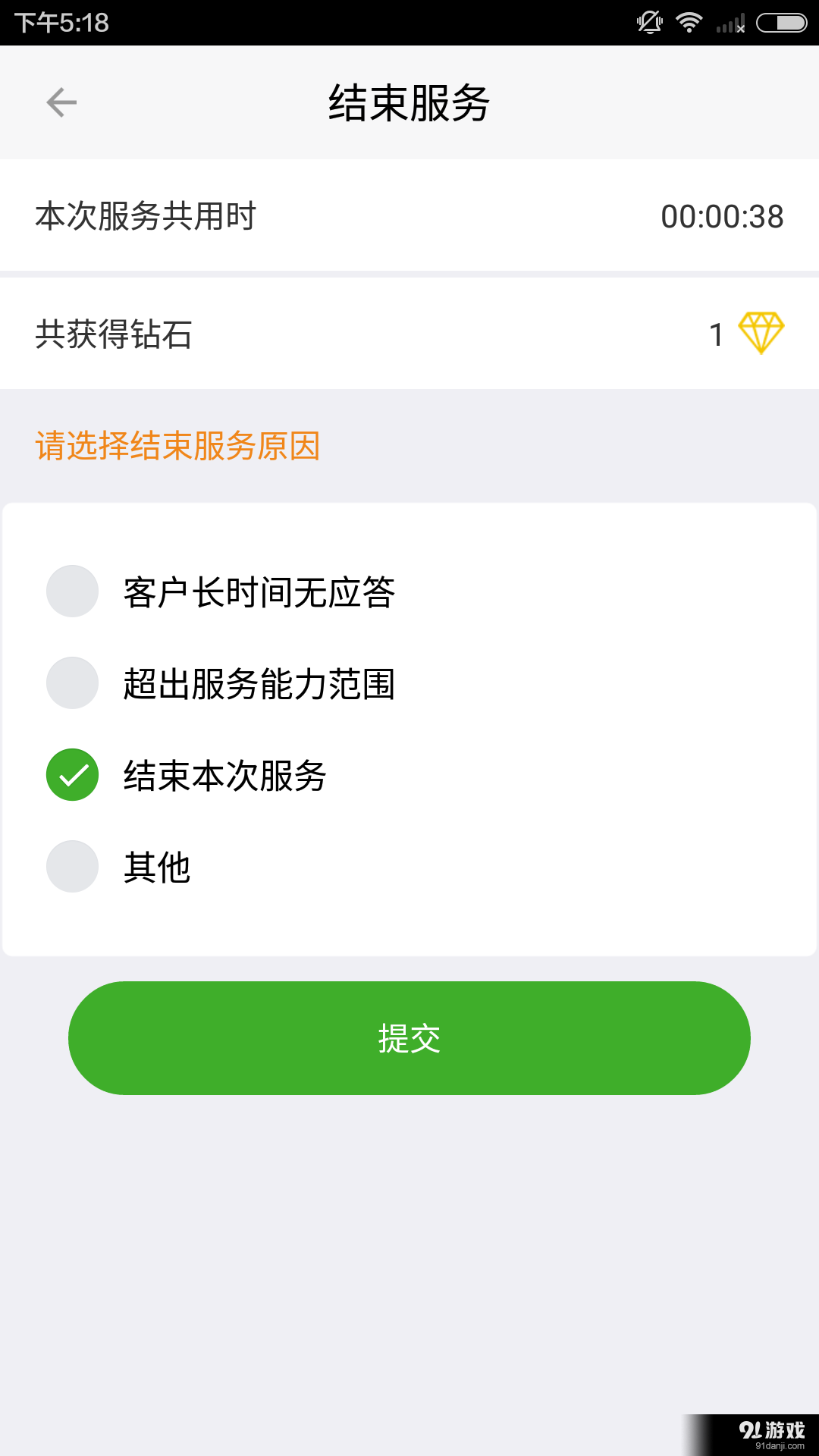The image size is (819, 1456).
Task: Tap the green 提交 submit button
Action: [409, 1037]
